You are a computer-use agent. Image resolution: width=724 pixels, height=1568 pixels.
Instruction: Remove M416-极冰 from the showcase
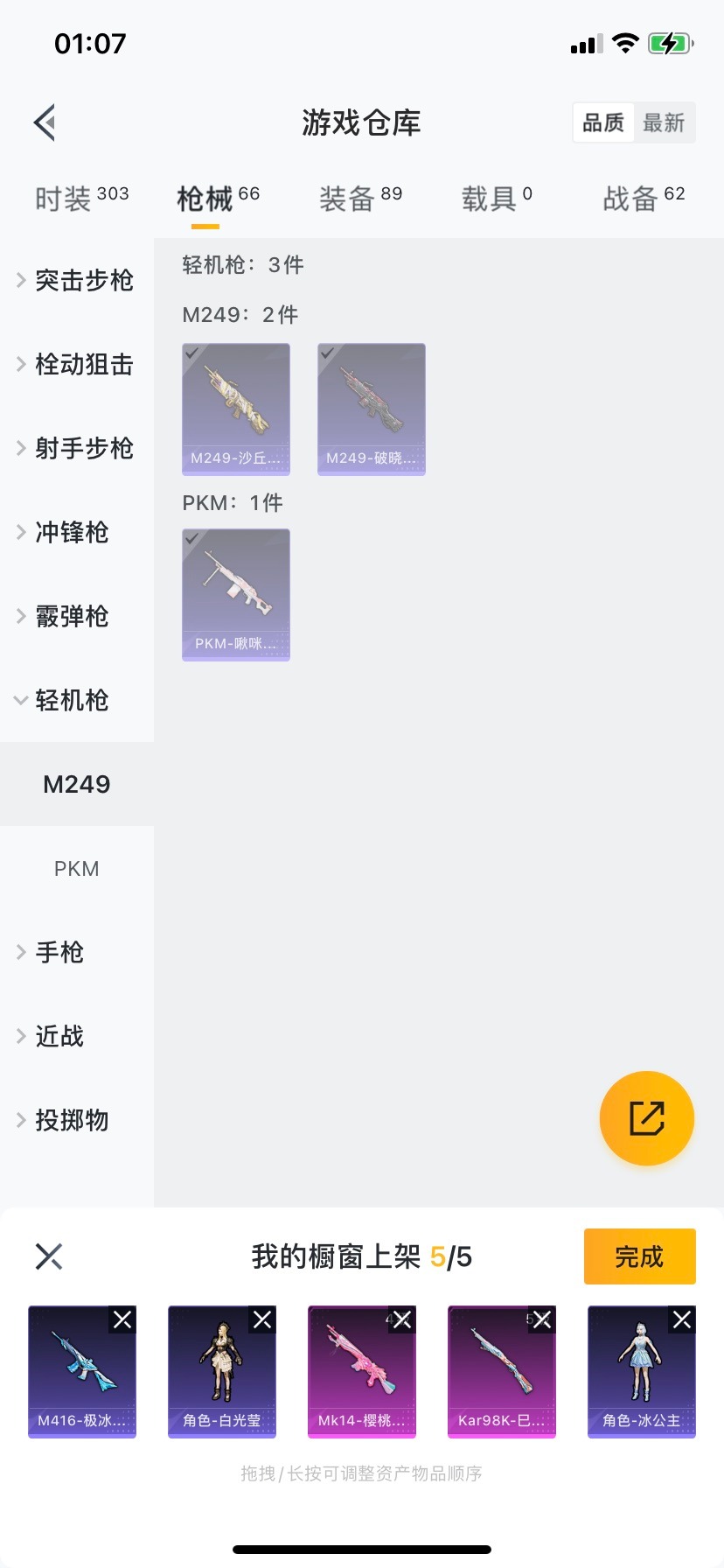coord(122,1319)
